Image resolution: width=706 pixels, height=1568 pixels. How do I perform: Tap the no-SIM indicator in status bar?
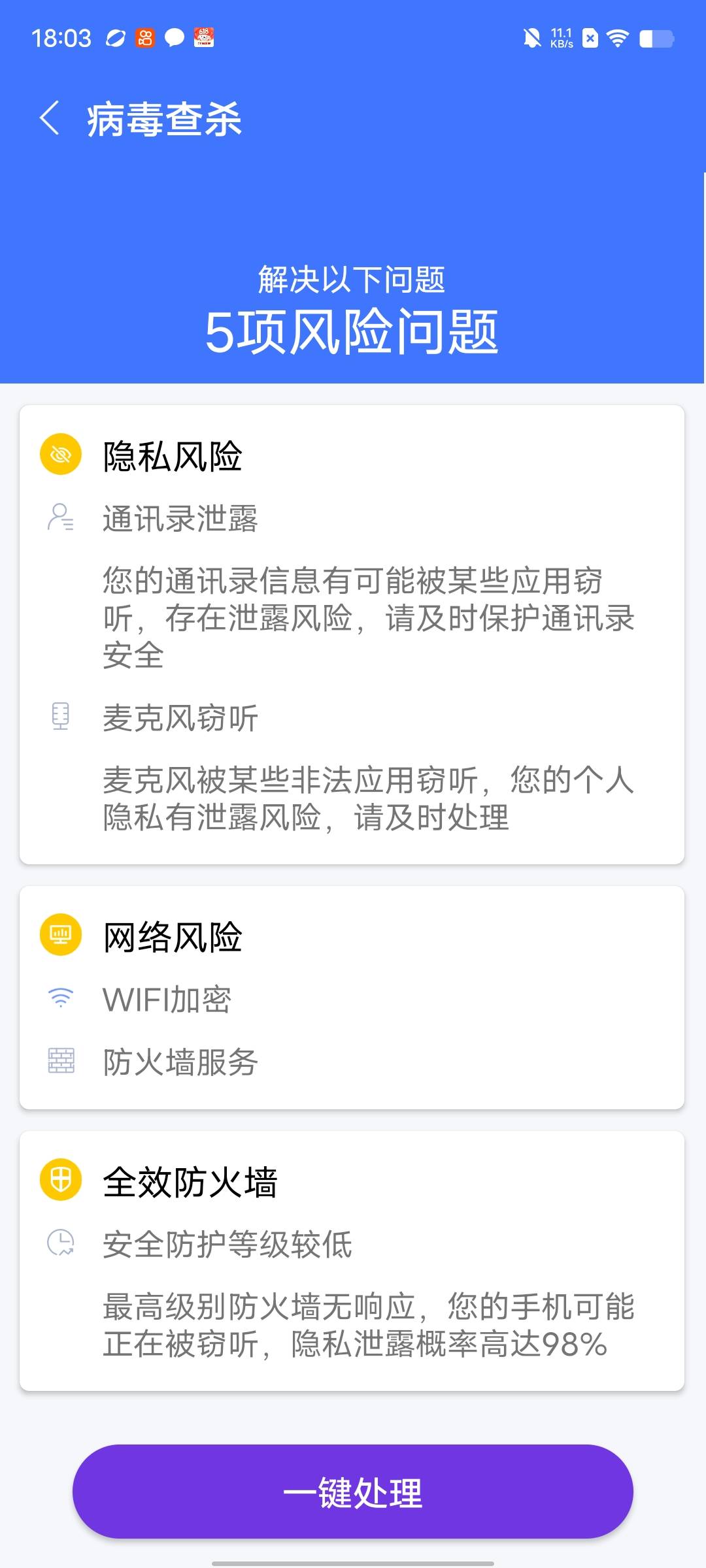590,39
